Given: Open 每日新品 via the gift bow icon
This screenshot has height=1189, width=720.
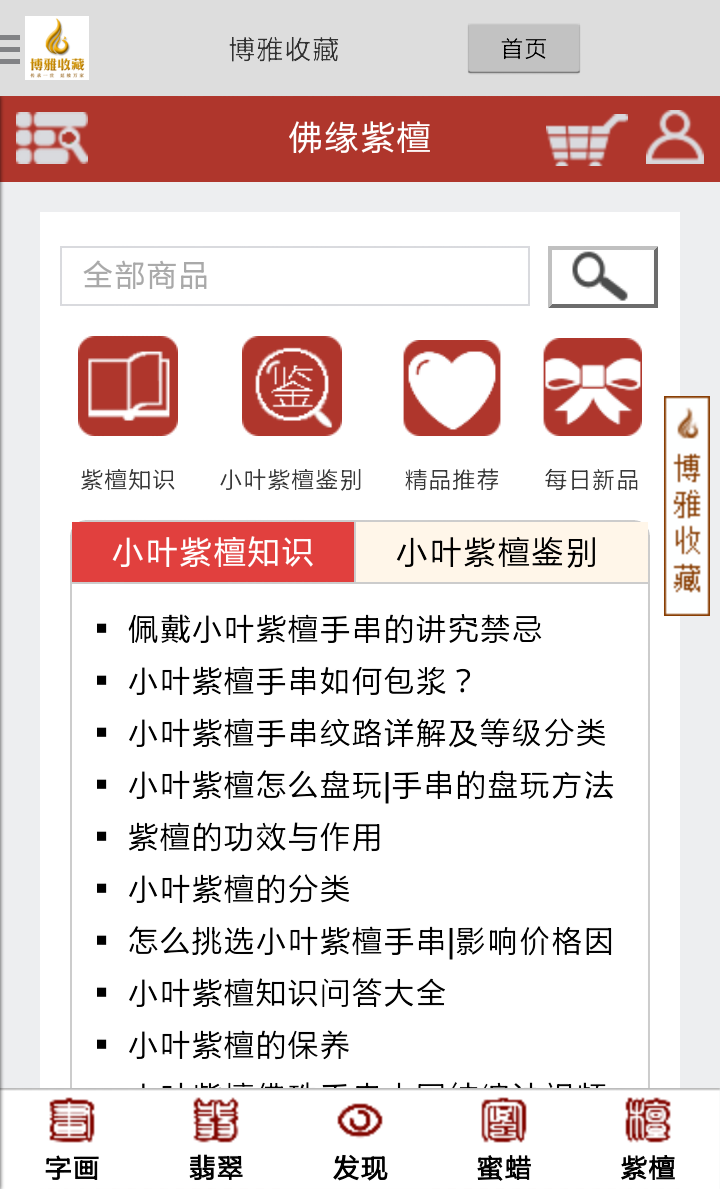Looking at the screenshot, I should (592, 386).
